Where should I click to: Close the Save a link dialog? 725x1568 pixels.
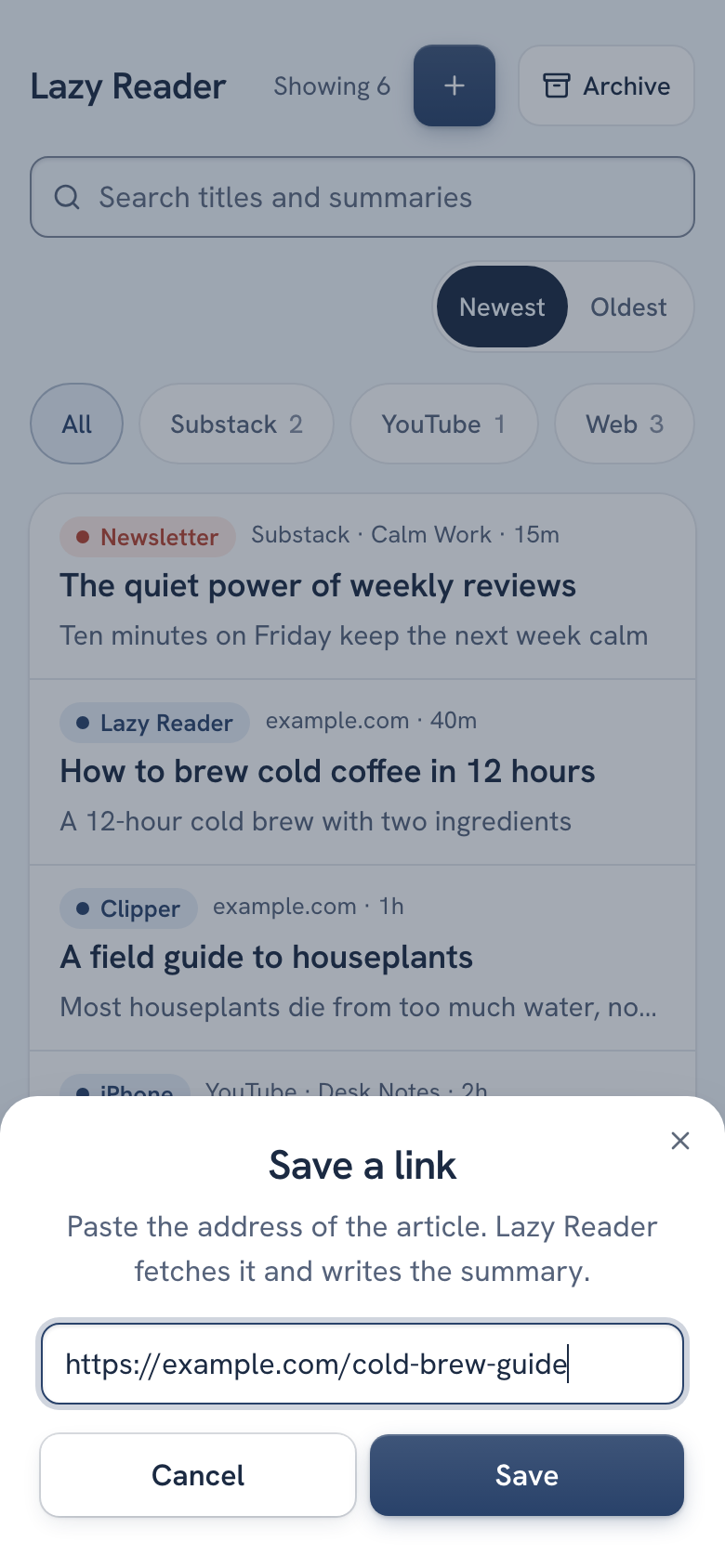pyautogui.click(x=680, y=1141)
